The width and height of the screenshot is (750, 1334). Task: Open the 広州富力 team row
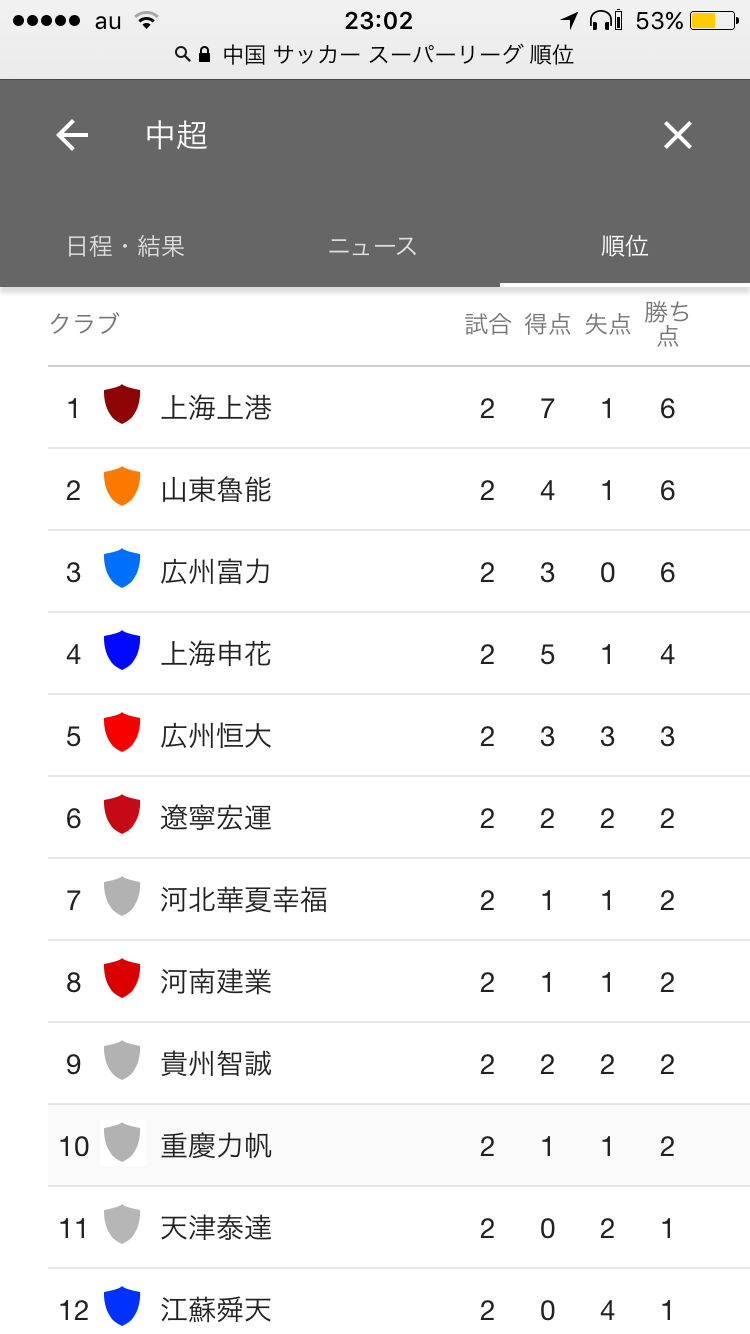[399, 572]
